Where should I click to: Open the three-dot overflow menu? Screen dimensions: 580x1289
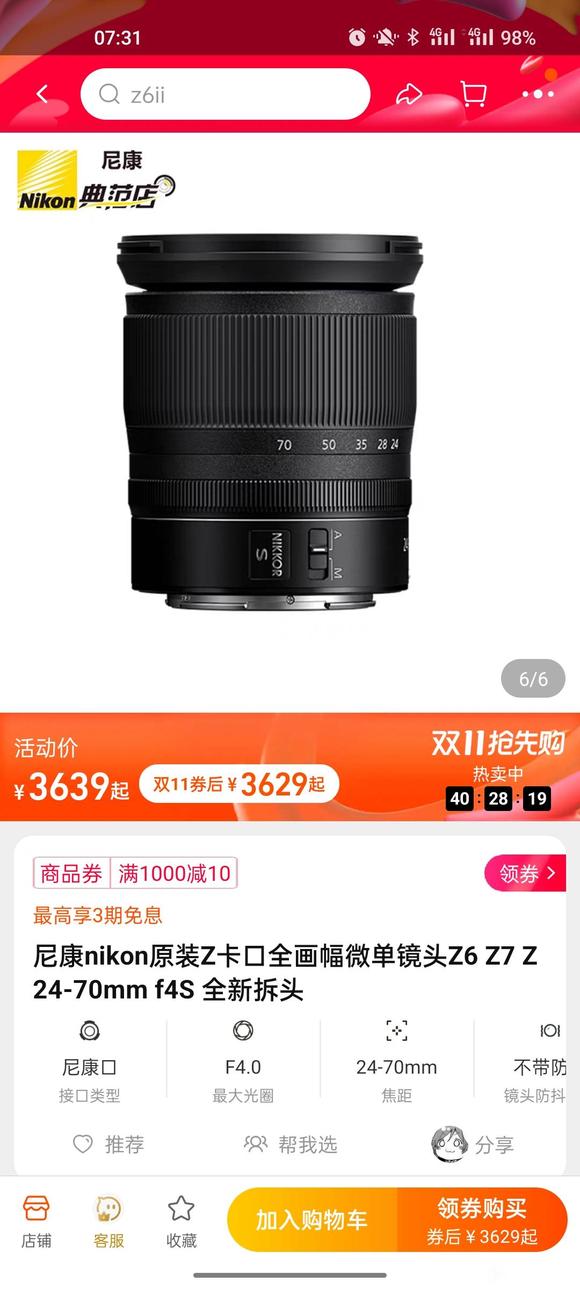tap(538, 94)
